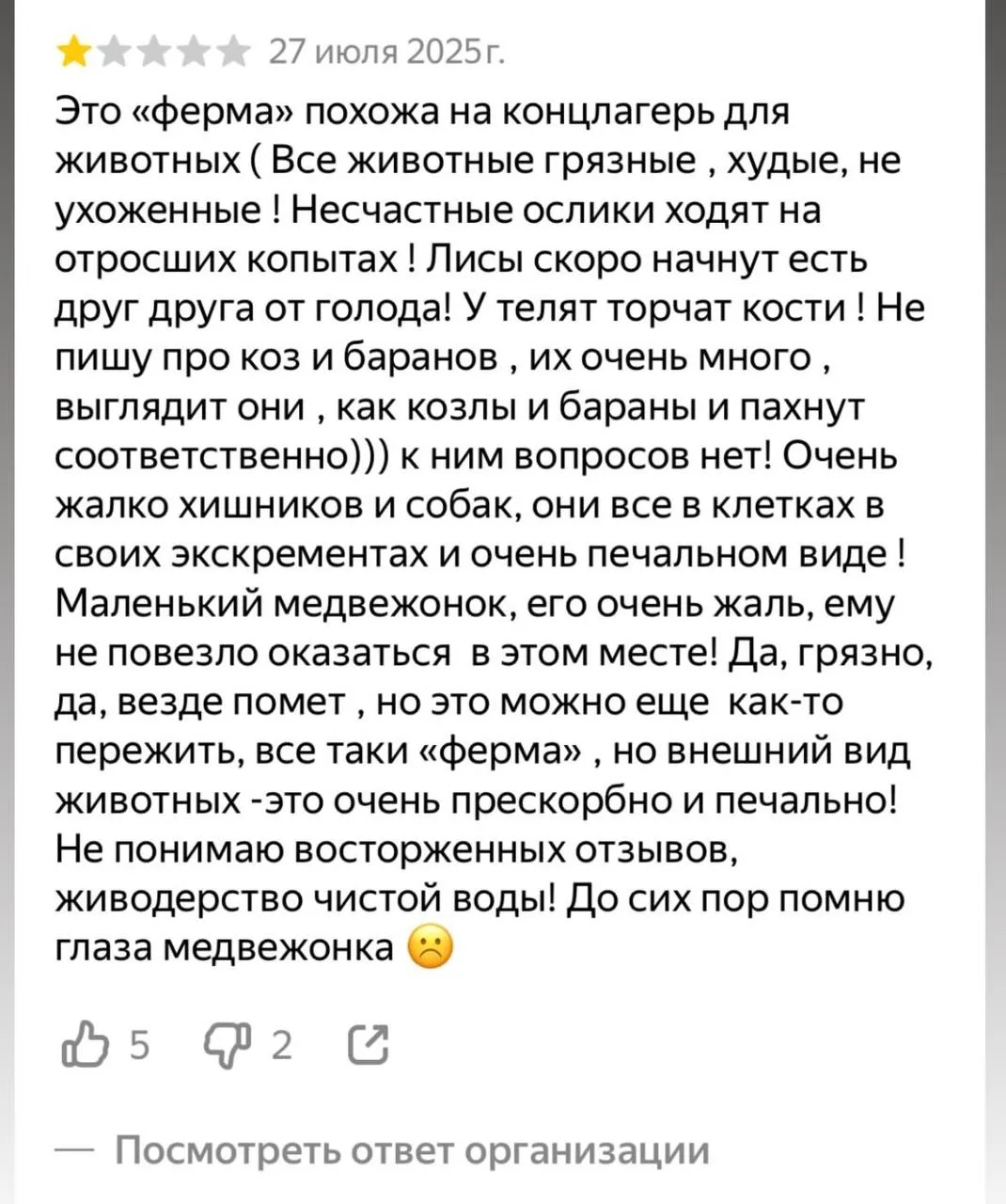Like this review with thumbs up

tap(81, 1046)
